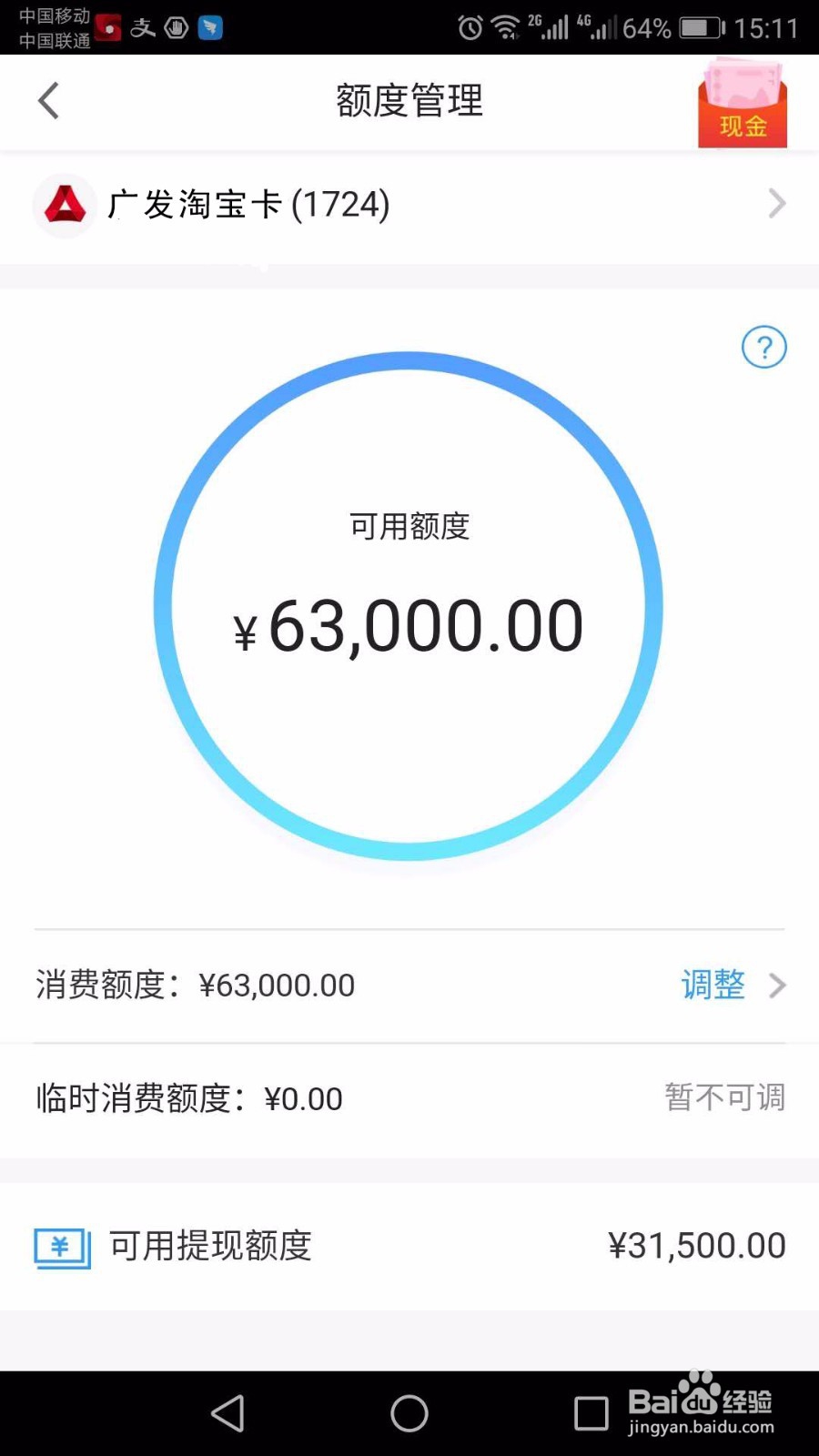Viewport: 819px width, 1456px height.
Task: Open the 现金 red envelope cash icon
Action: click(742, 105)
